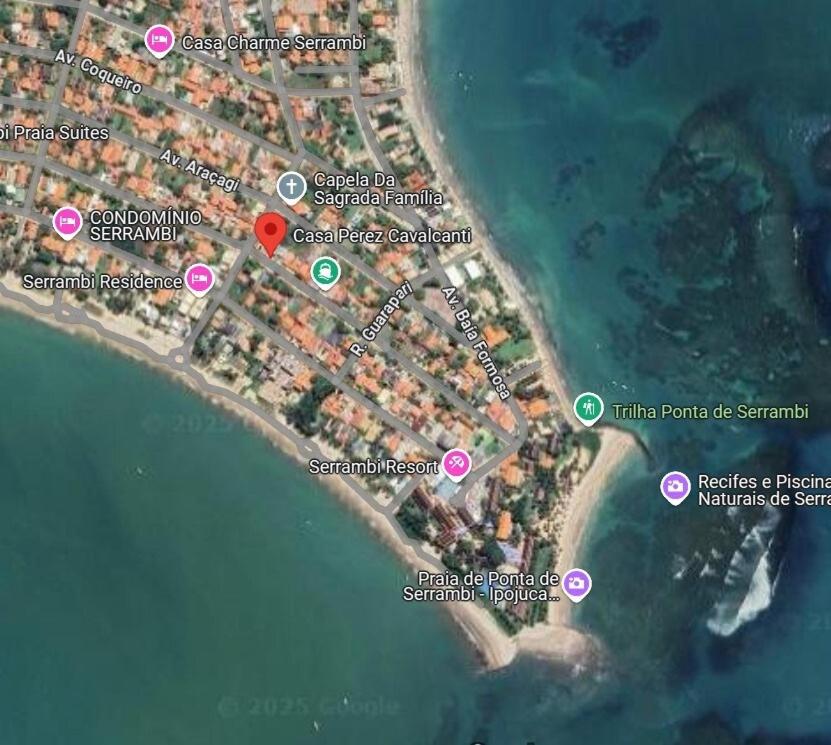Tap the Recifes e Piscinas Naturais photo marker

point(676,487)
